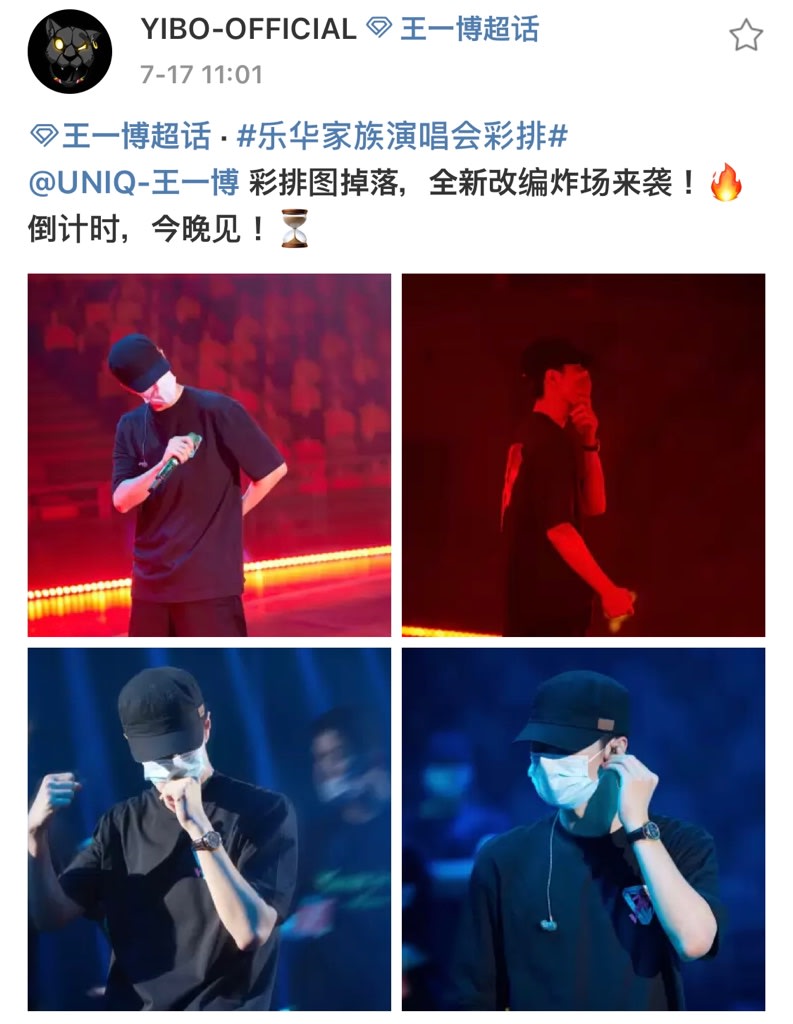View the photo adjusting the mask

pos(583,829)
